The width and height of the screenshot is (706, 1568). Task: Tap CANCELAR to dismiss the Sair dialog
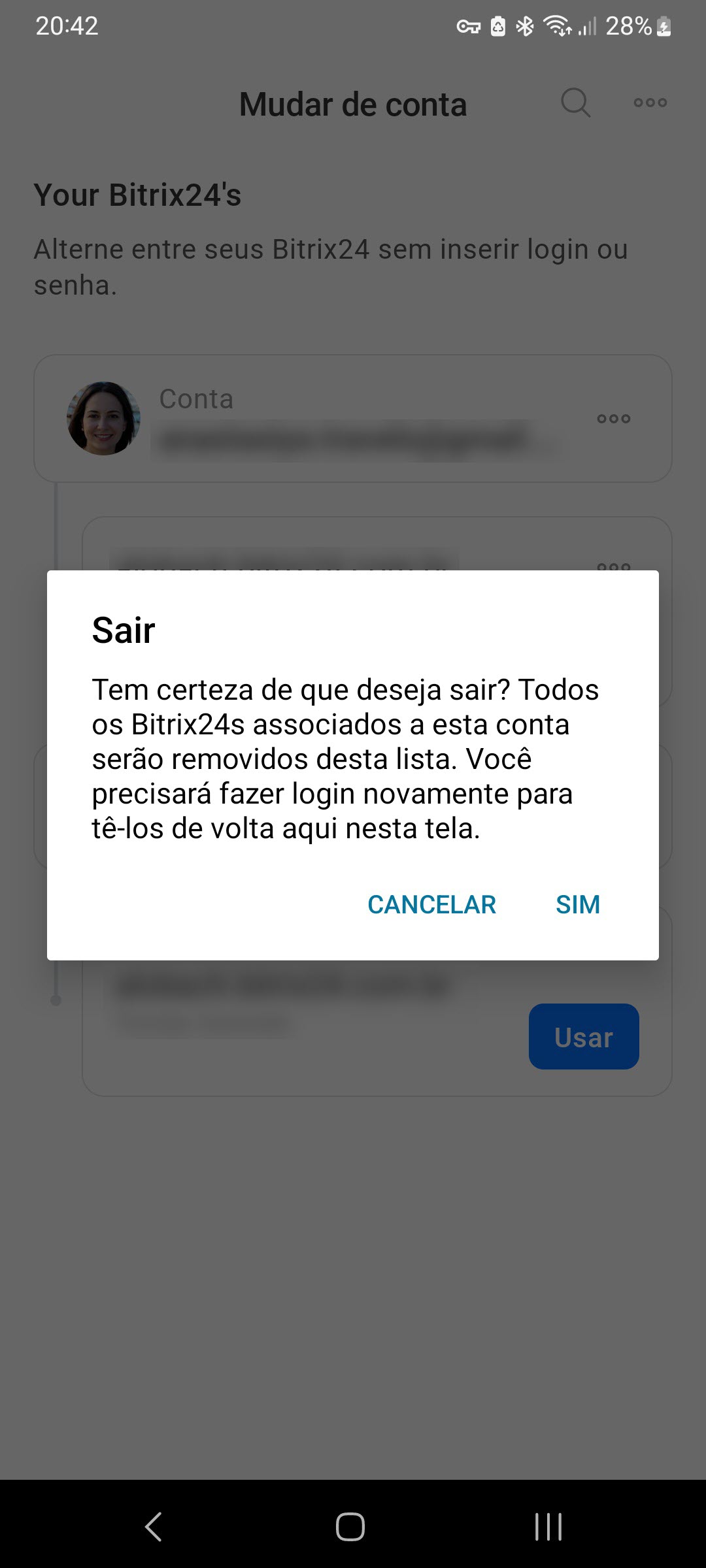pos(431,905)
